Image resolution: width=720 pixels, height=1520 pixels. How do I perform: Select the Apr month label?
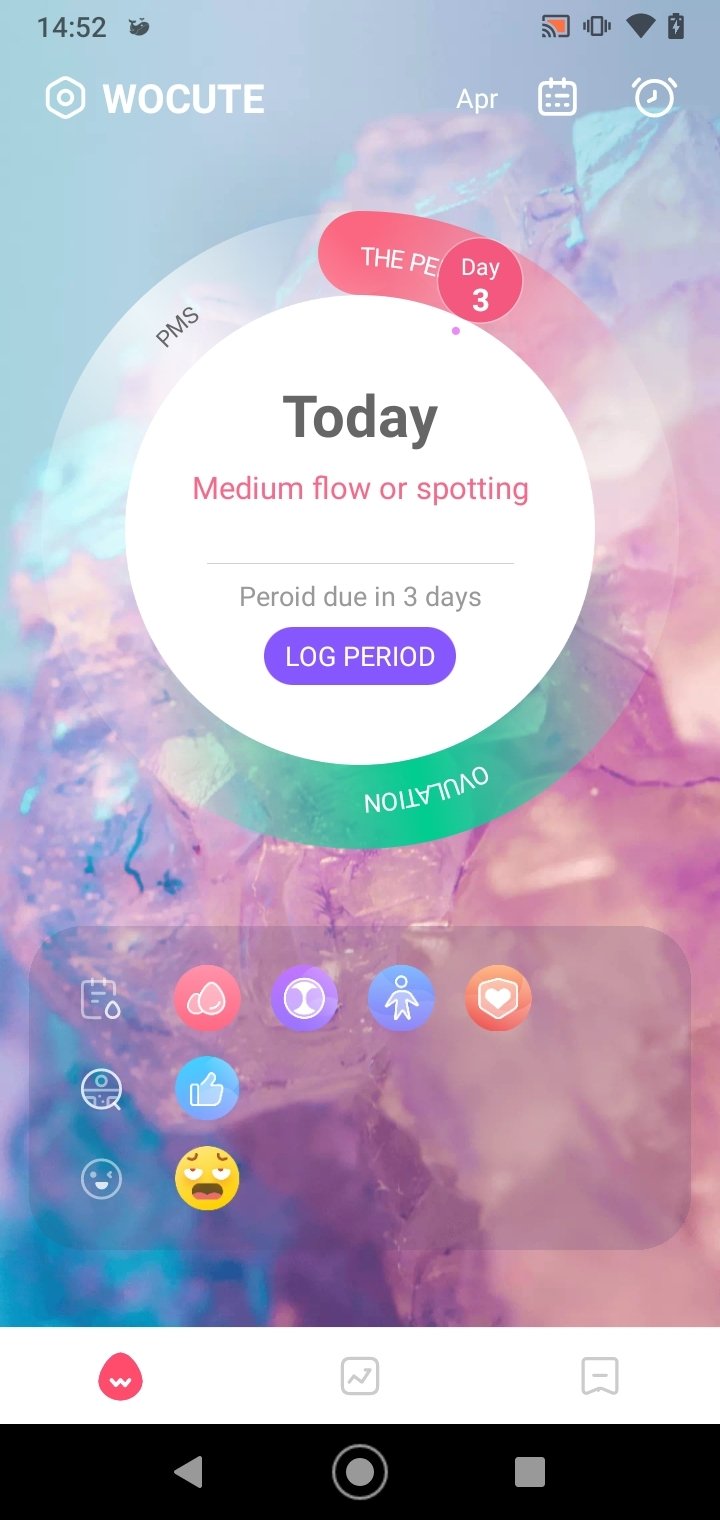pos(477,99)
